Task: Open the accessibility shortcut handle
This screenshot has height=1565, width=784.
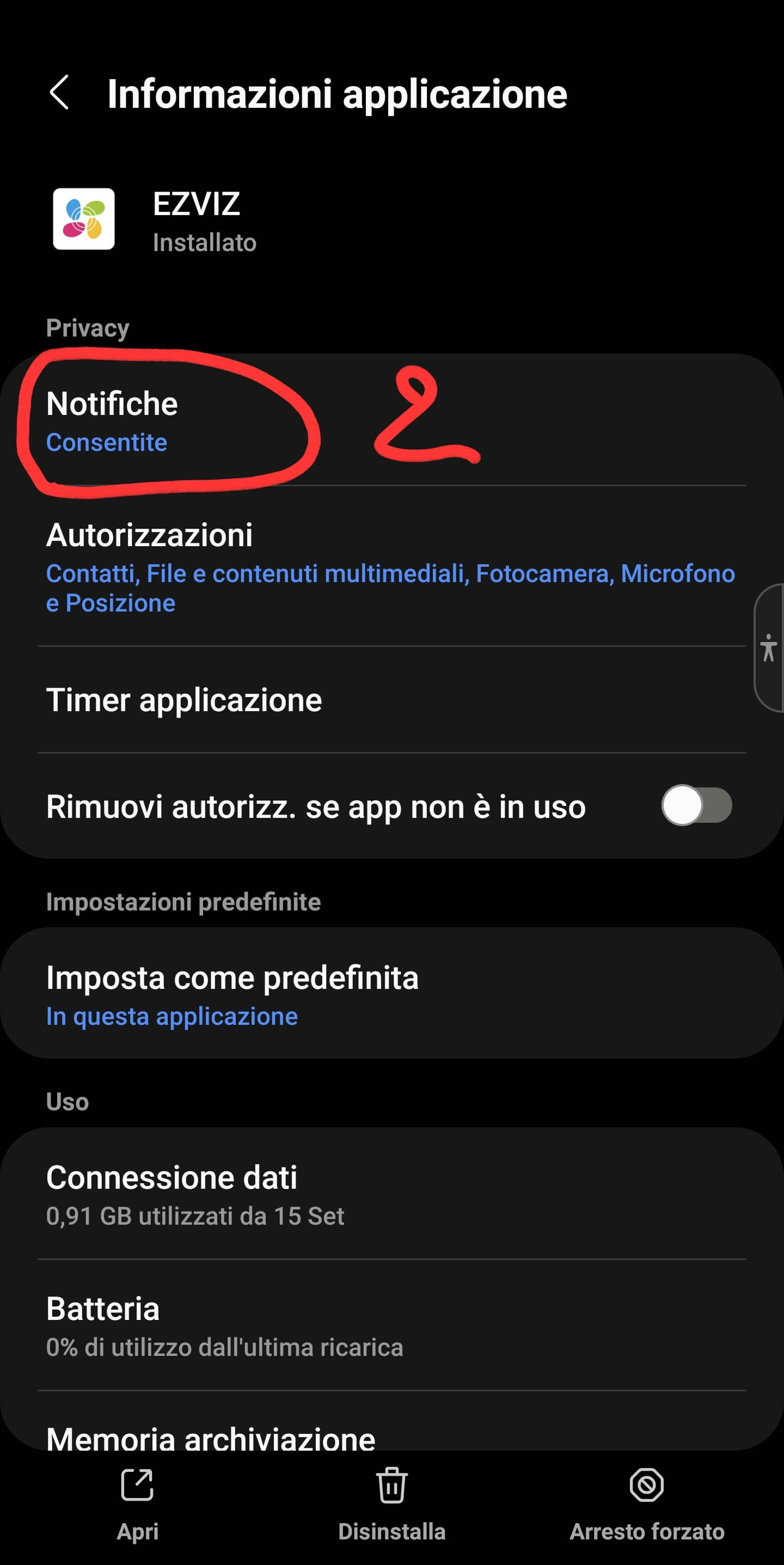Action: 769,647
